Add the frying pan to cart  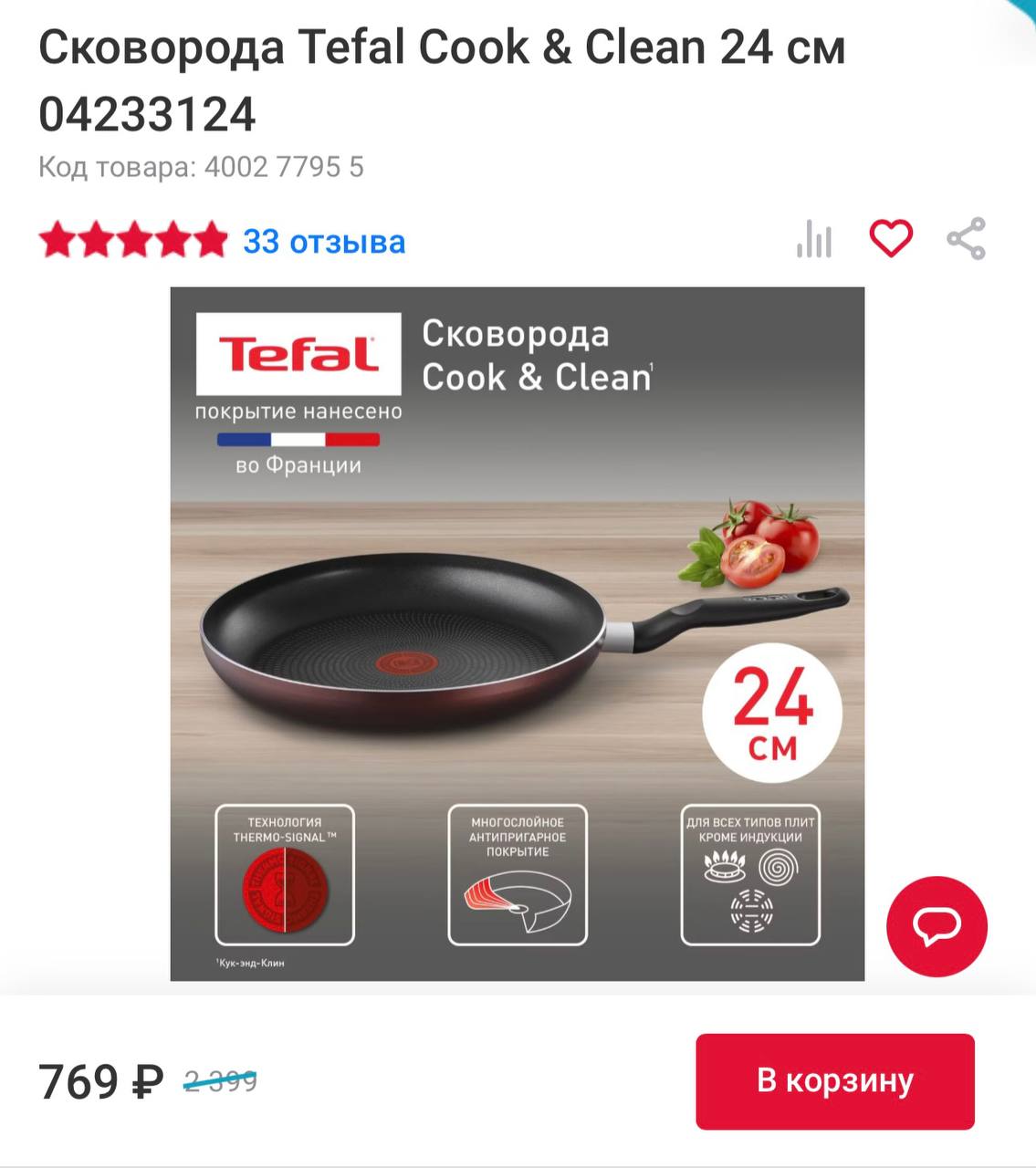coord(834,1080)
